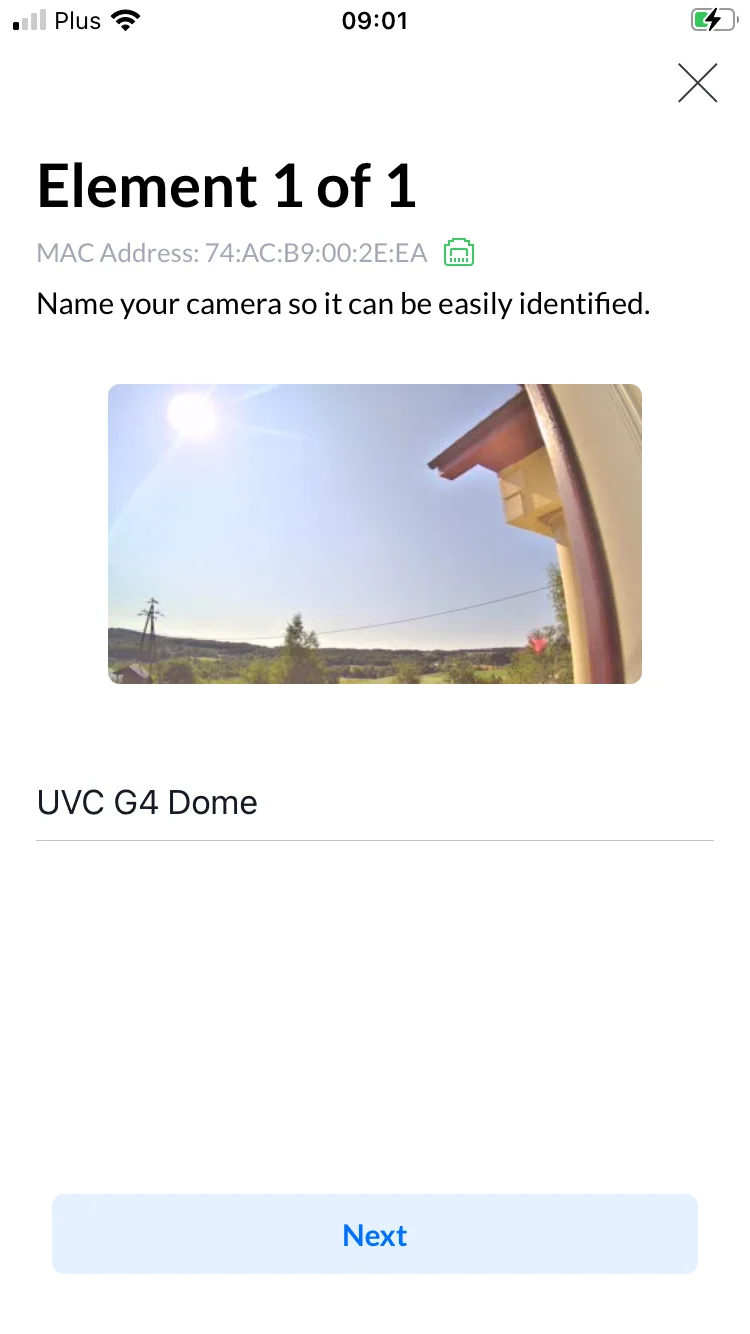Tap the Next button

coord(374,1234)
